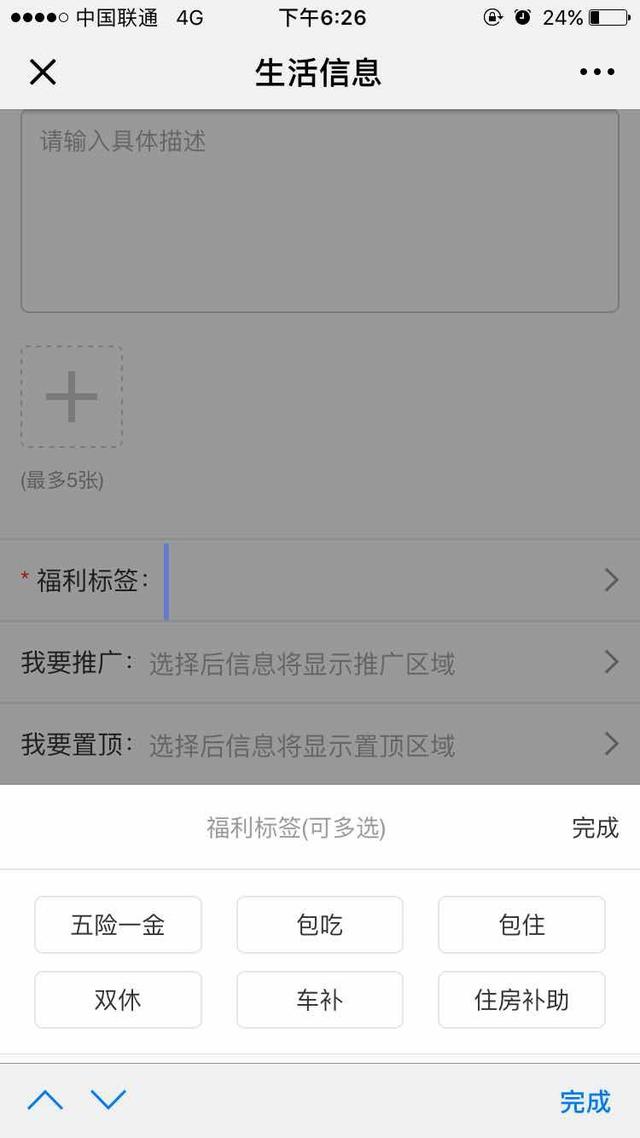This screenshot has width=640, height=1138.
Task: Select the 住房补助 tag
Action: point(522,1000)
